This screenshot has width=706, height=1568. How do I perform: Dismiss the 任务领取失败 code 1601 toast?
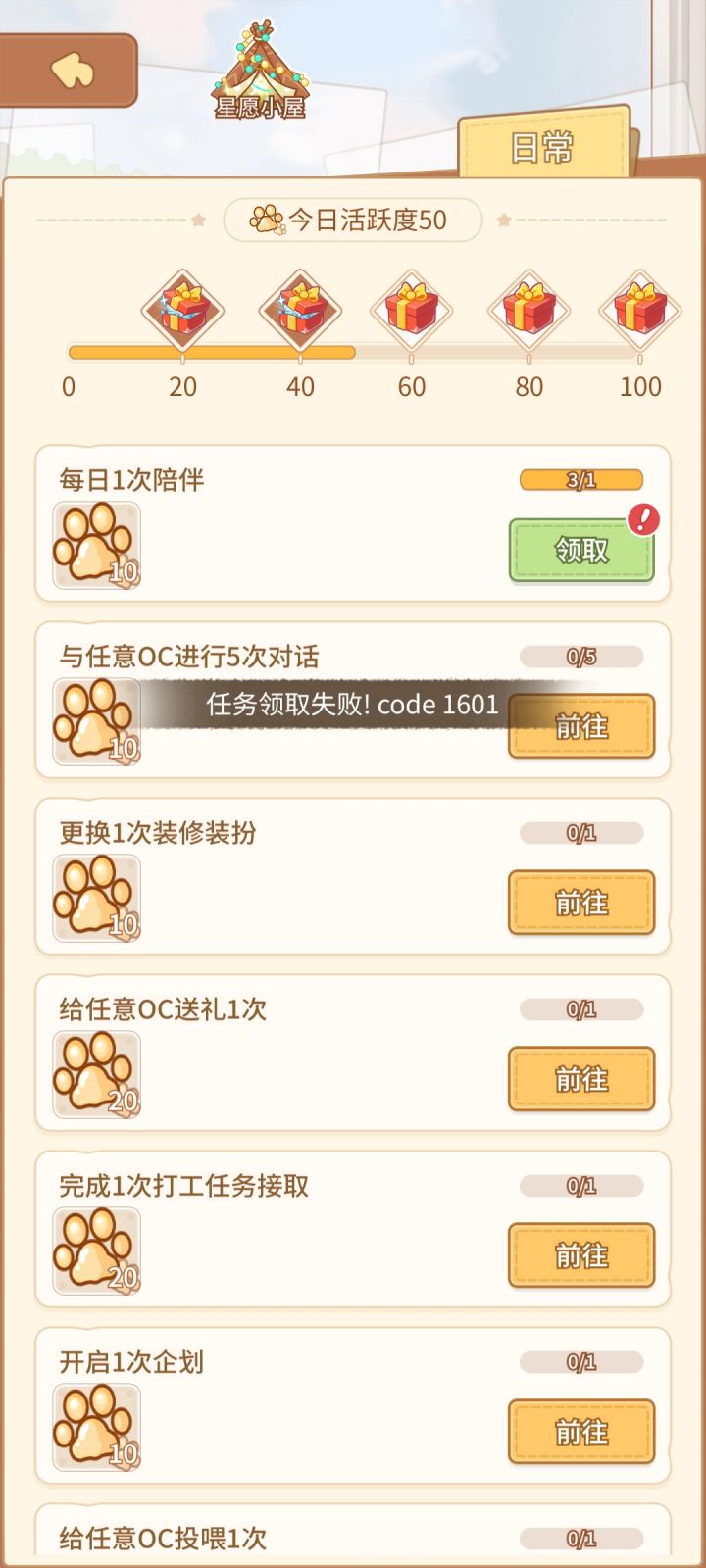[x=351, y=705]
